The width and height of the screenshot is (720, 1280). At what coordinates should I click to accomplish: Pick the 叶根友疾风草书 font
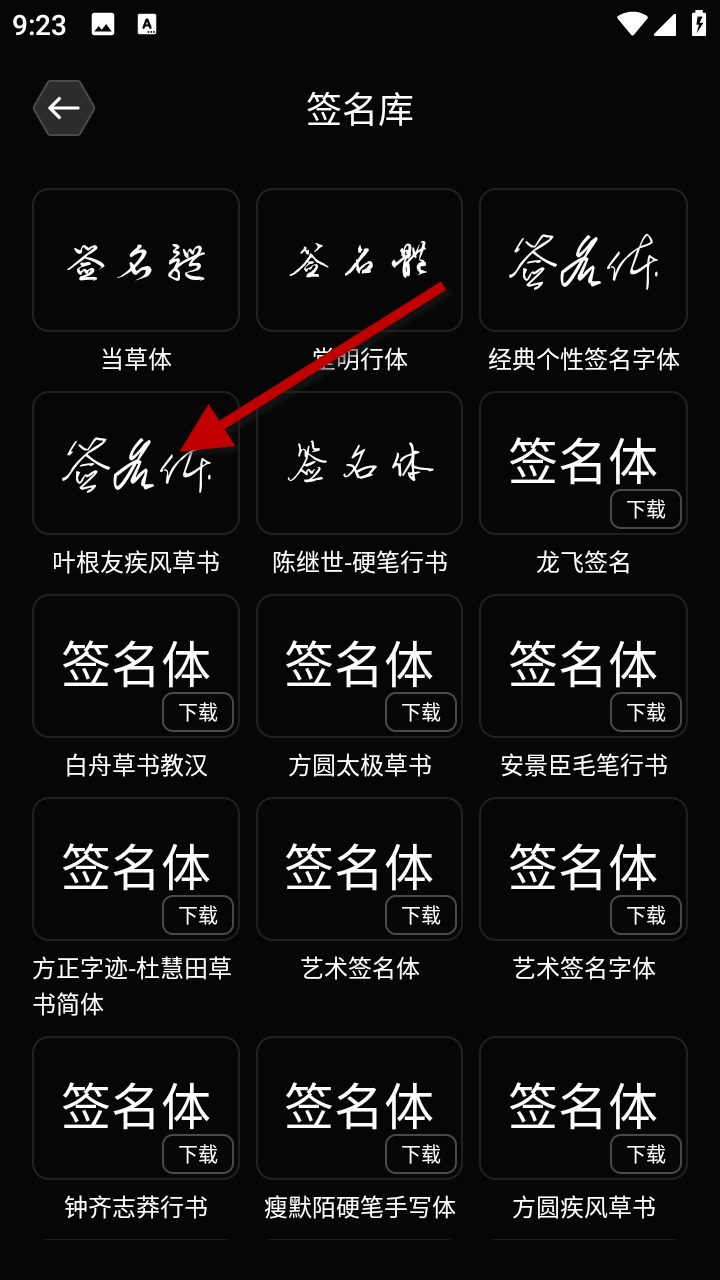[x=136, y=463]
